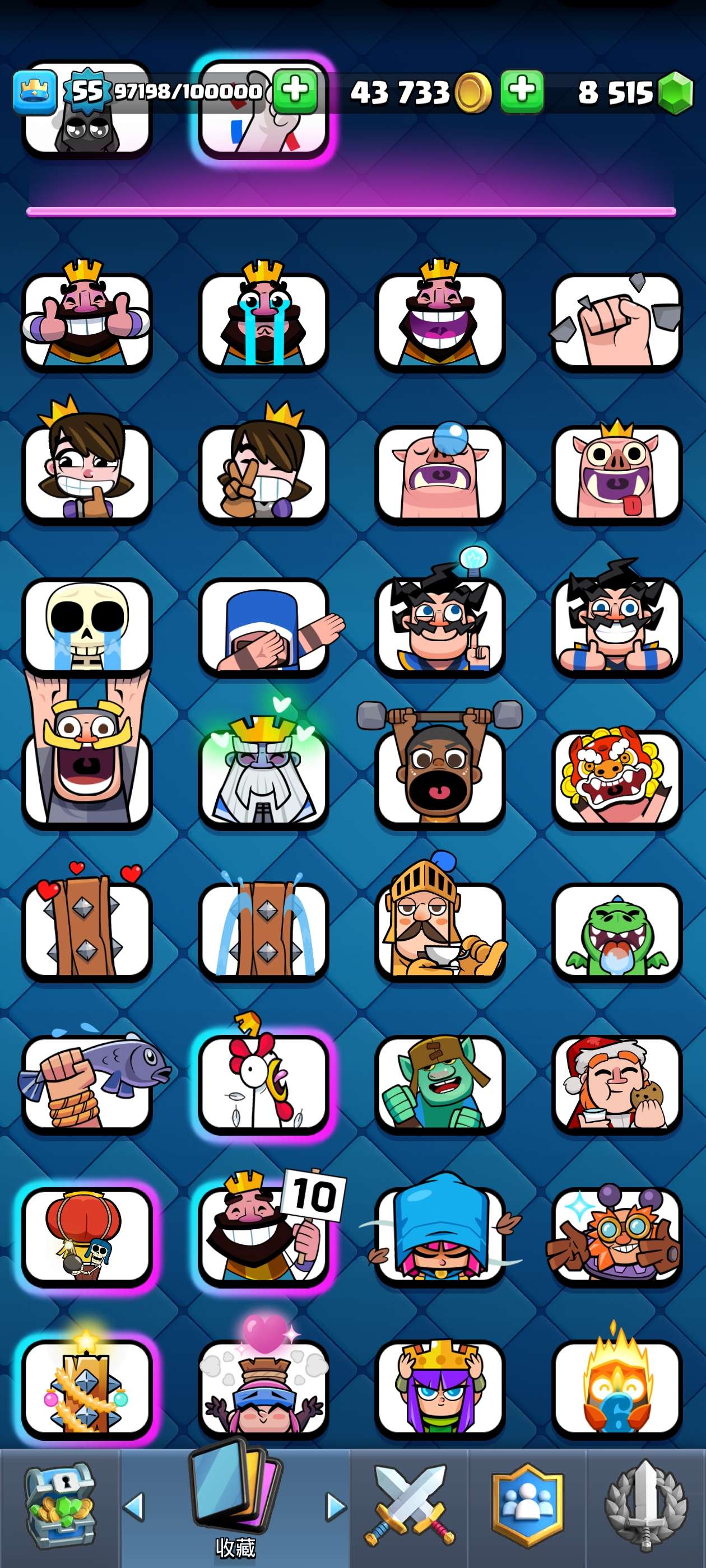Image resolution: width=706 pixels, height=1568 pixels.
Task: Choose the crying King emote
Action: pyautogui.click(x=263, y=320)
